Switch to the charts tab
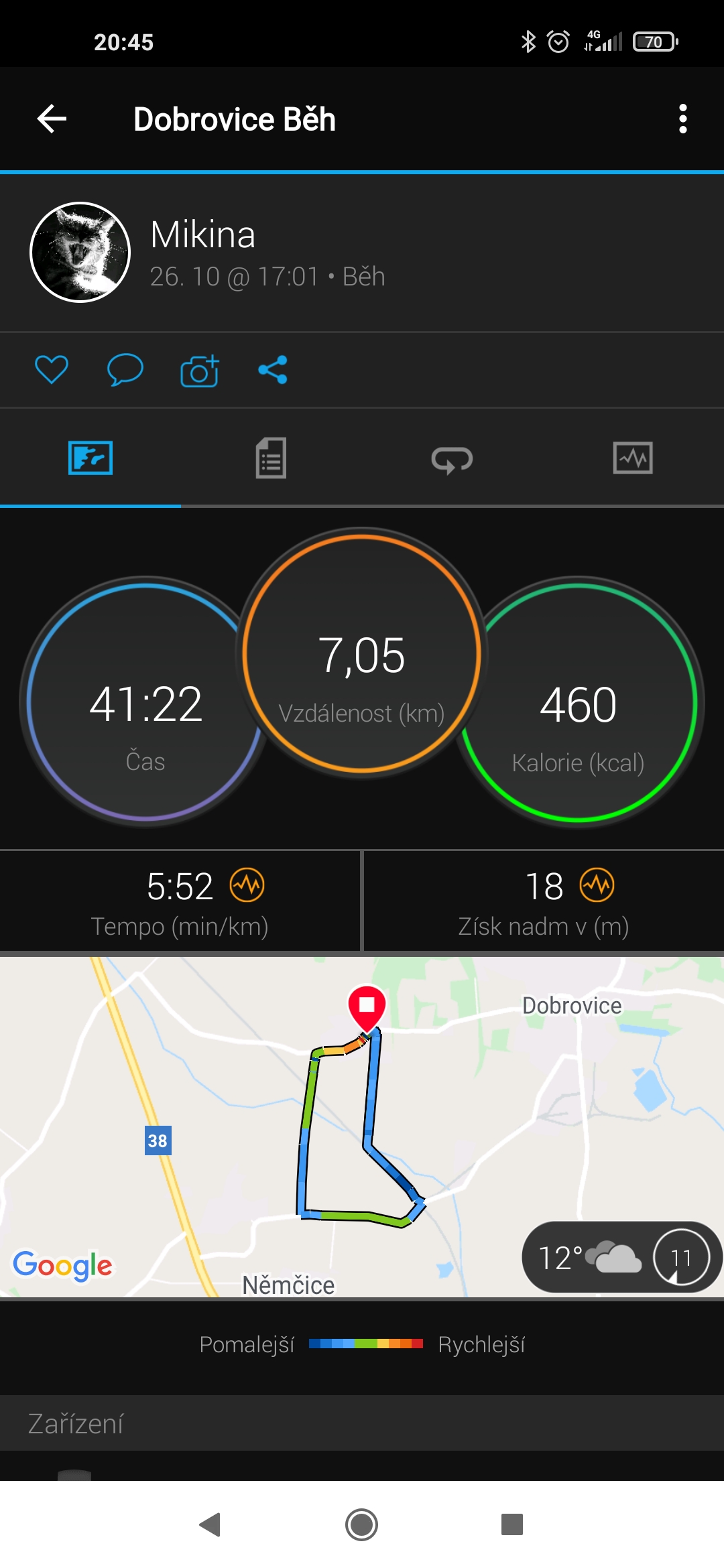Viewport: 724px width, 1568px height. click(x=633, y=458)
